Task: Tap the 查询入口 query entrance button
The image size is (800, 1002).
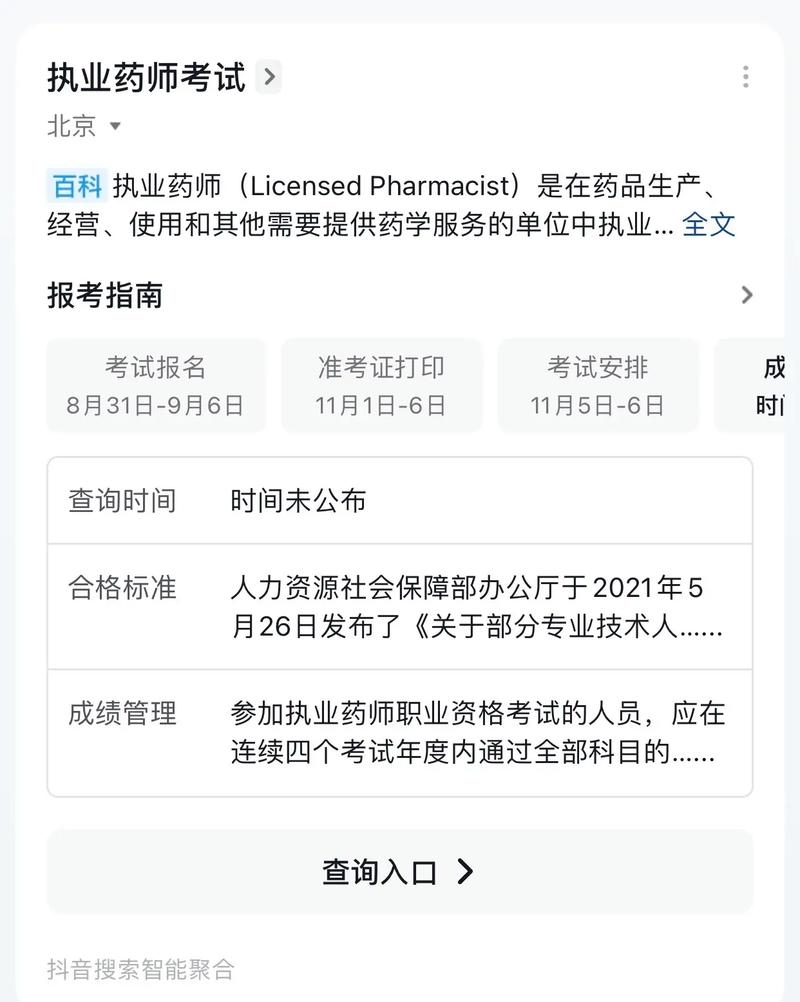Action: coord(400,871)
